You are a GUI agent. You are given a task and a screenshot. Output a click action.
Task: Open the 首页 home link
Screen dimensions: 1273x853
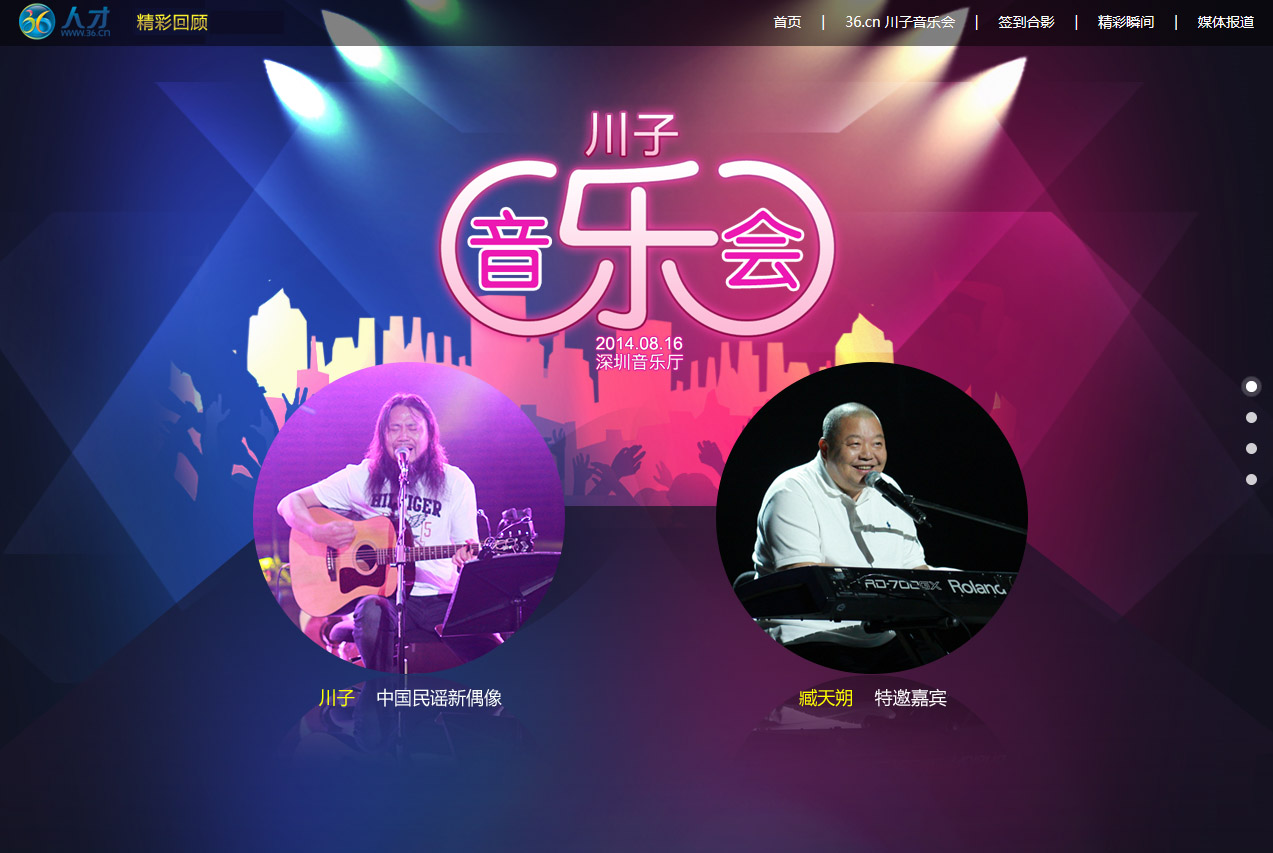tap(787, 22)
